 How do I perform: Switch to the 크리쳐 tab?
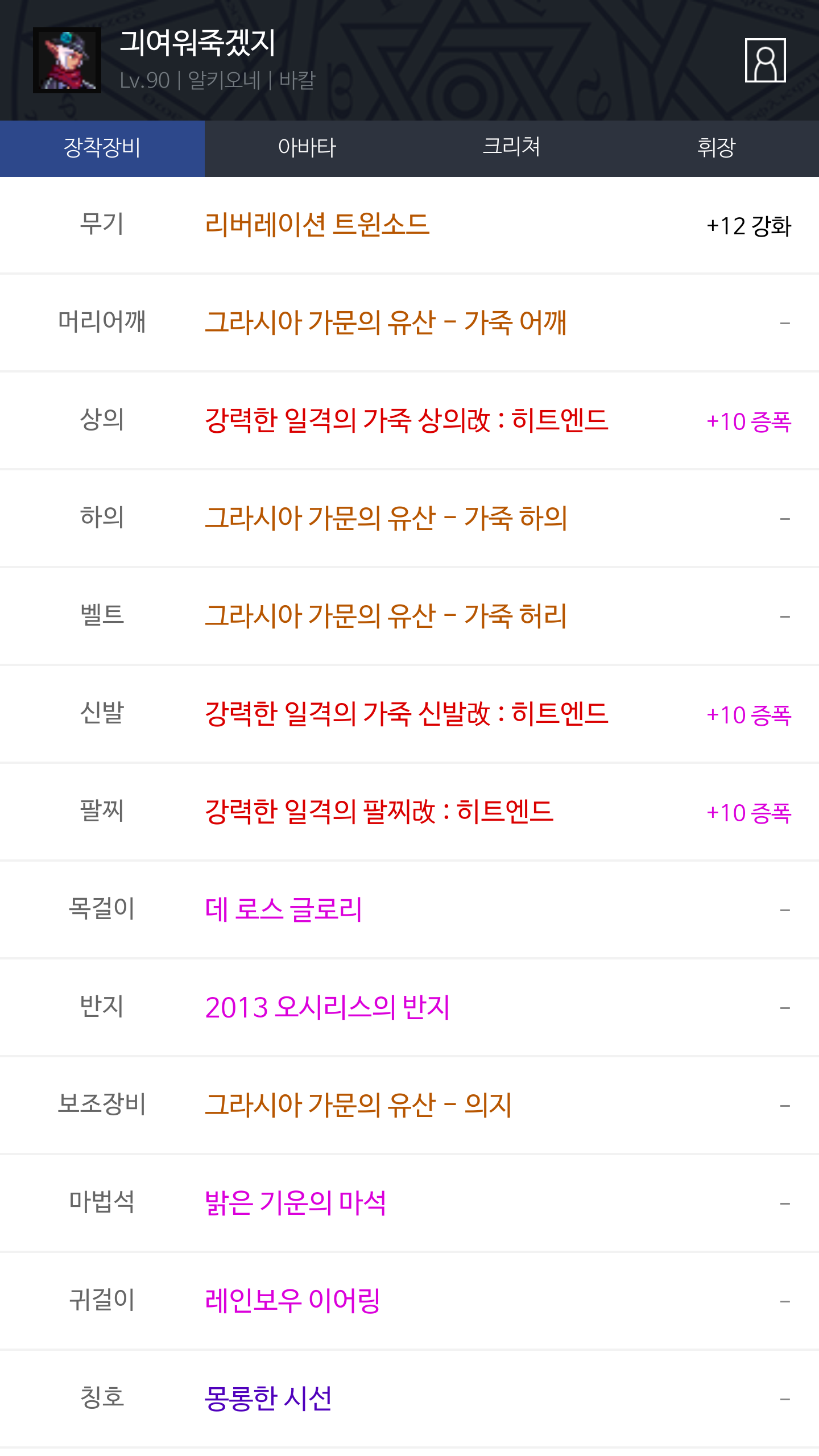pos(512,148)
